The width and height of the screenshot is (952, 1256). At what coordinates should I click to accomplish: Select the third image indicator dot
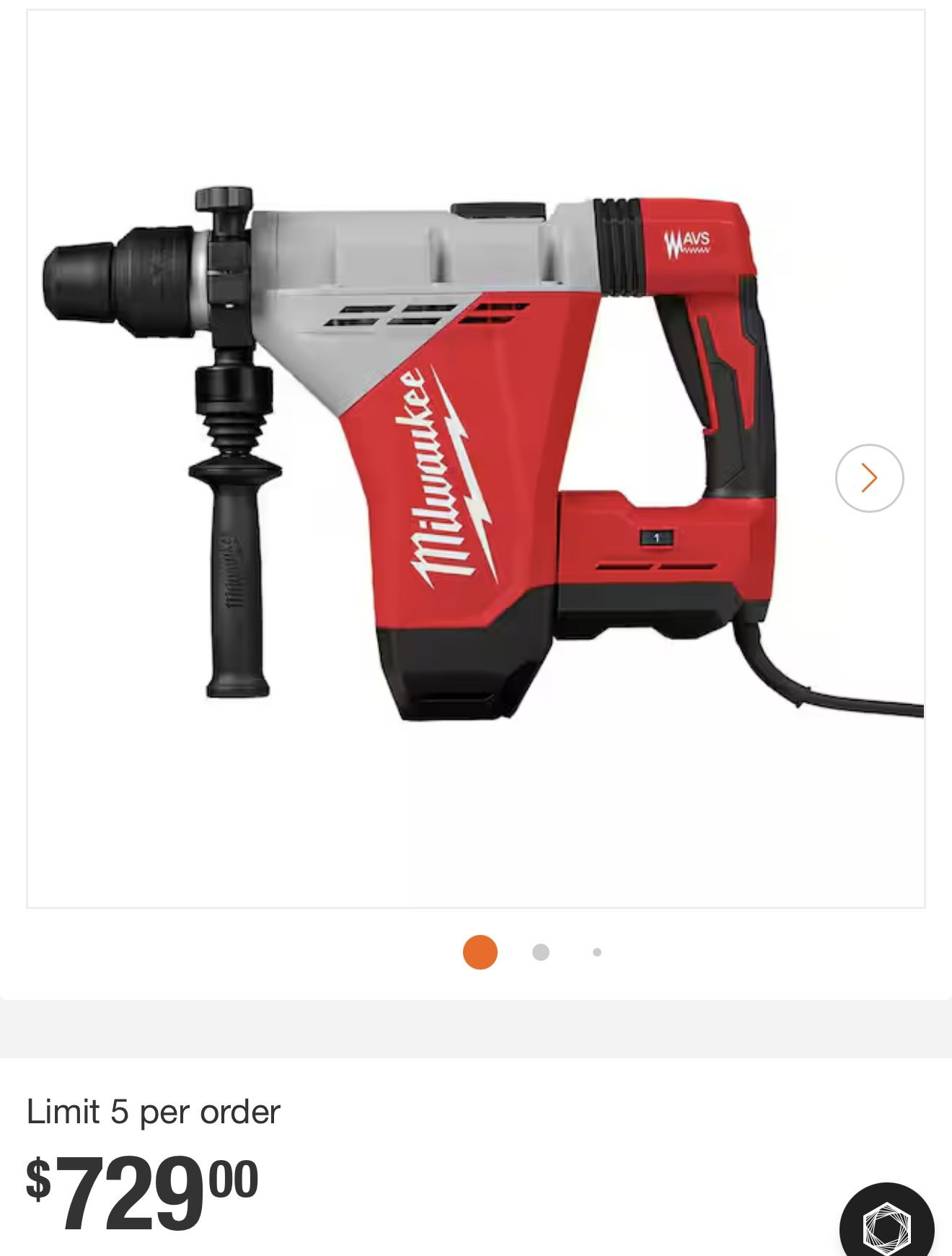pyautogui.click(x=597, y=952)
